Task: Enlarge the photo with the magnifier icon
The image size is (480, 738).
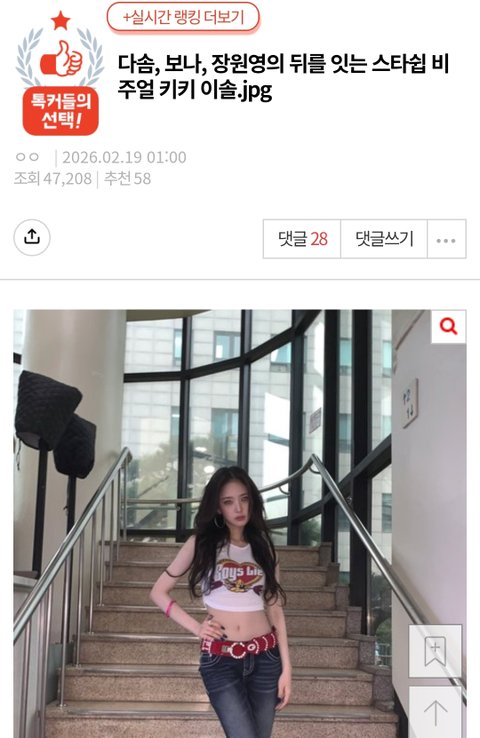Action: click(x=448, y=326)
